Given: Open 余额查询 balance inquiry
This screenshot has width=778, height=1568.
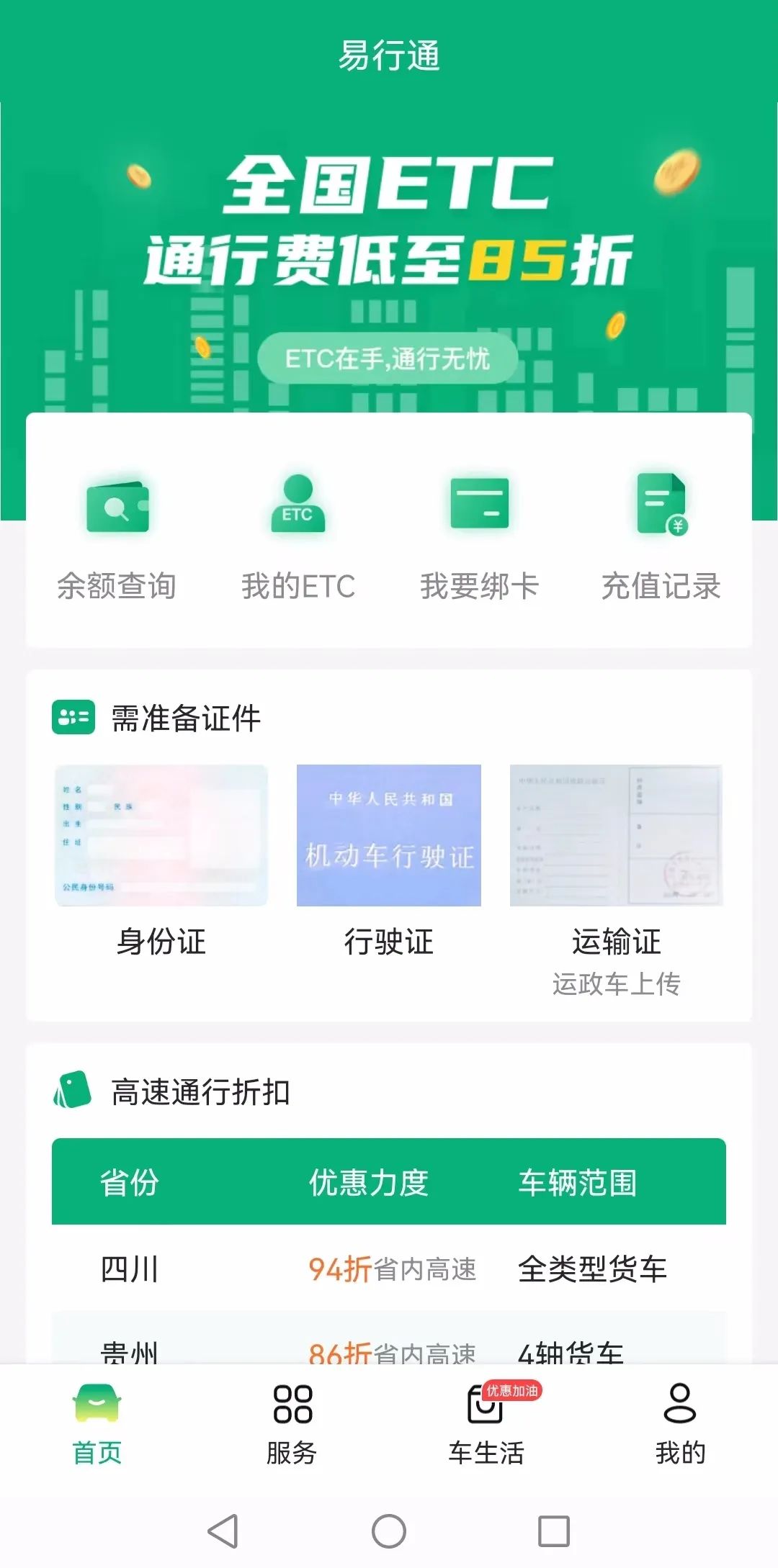Looking at the screenshot, I should 117,539.
